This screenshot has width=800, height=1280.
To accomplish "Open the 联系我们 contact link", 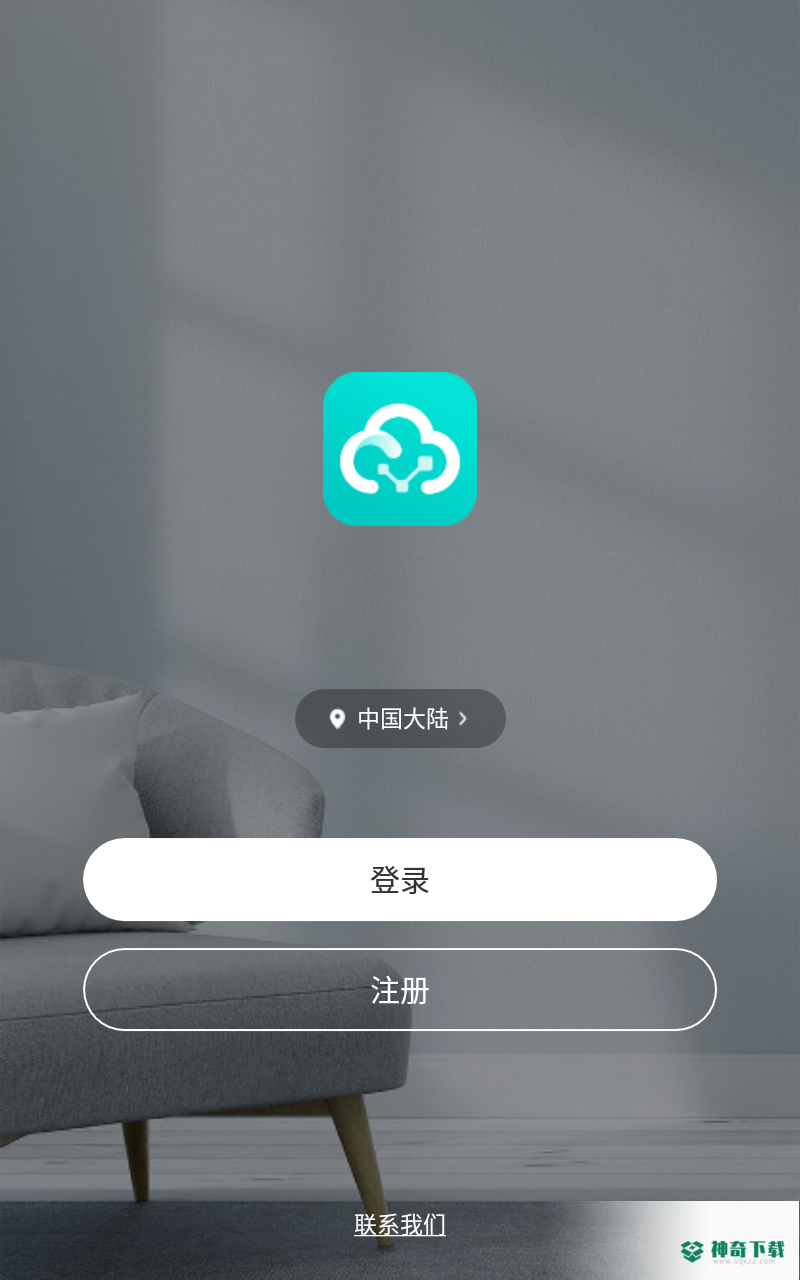I will pos(400,1224).
